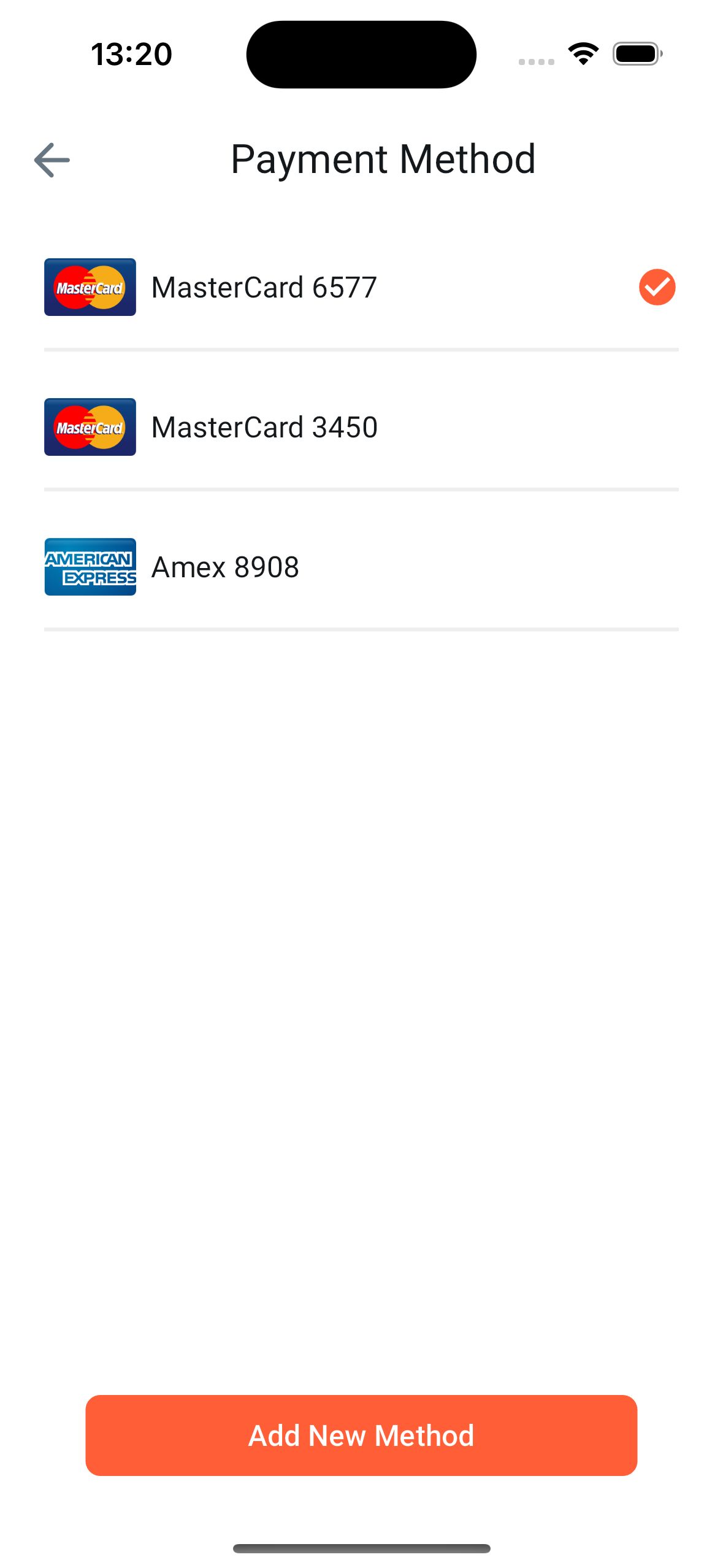Go back using the arrow icon
Screen dimensions: 723x1568
pos(52,160)
